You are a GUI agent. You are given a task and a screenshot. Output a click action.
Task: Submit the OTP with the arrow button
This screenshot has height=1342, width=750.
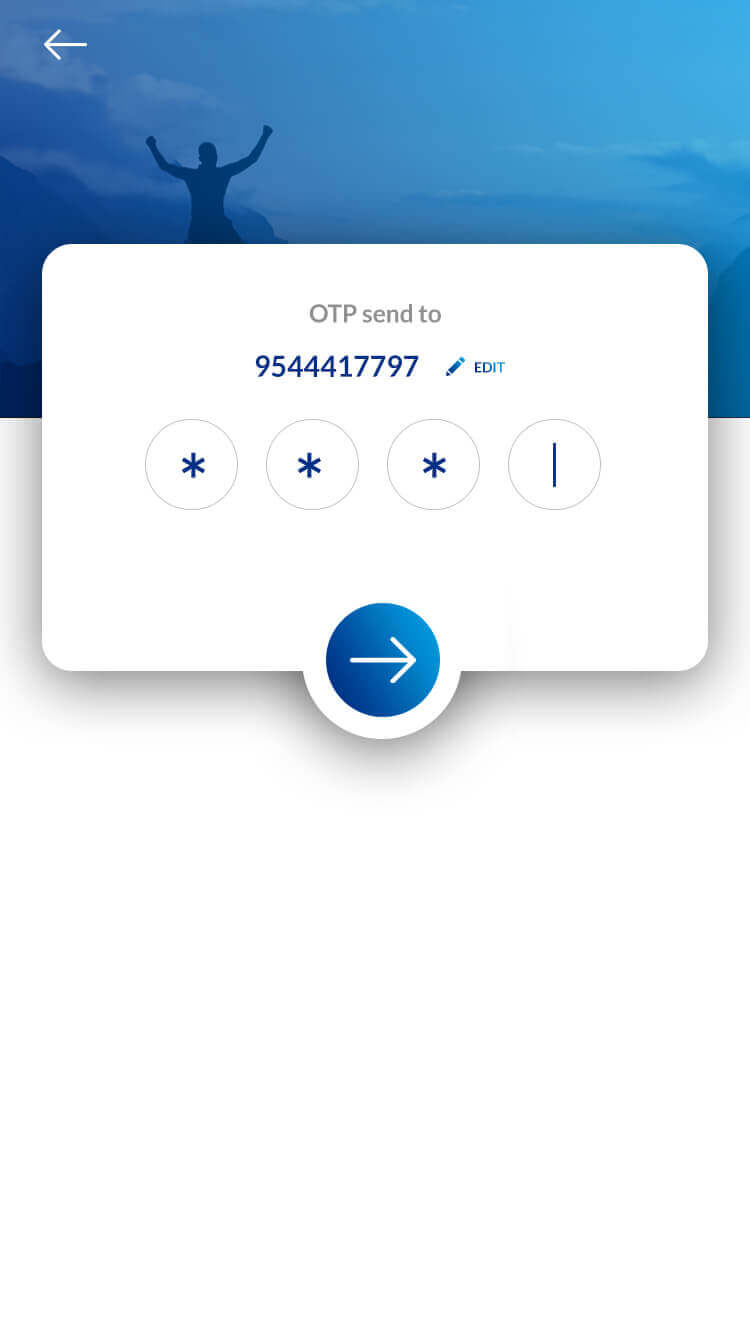click(x=383, y=660)
